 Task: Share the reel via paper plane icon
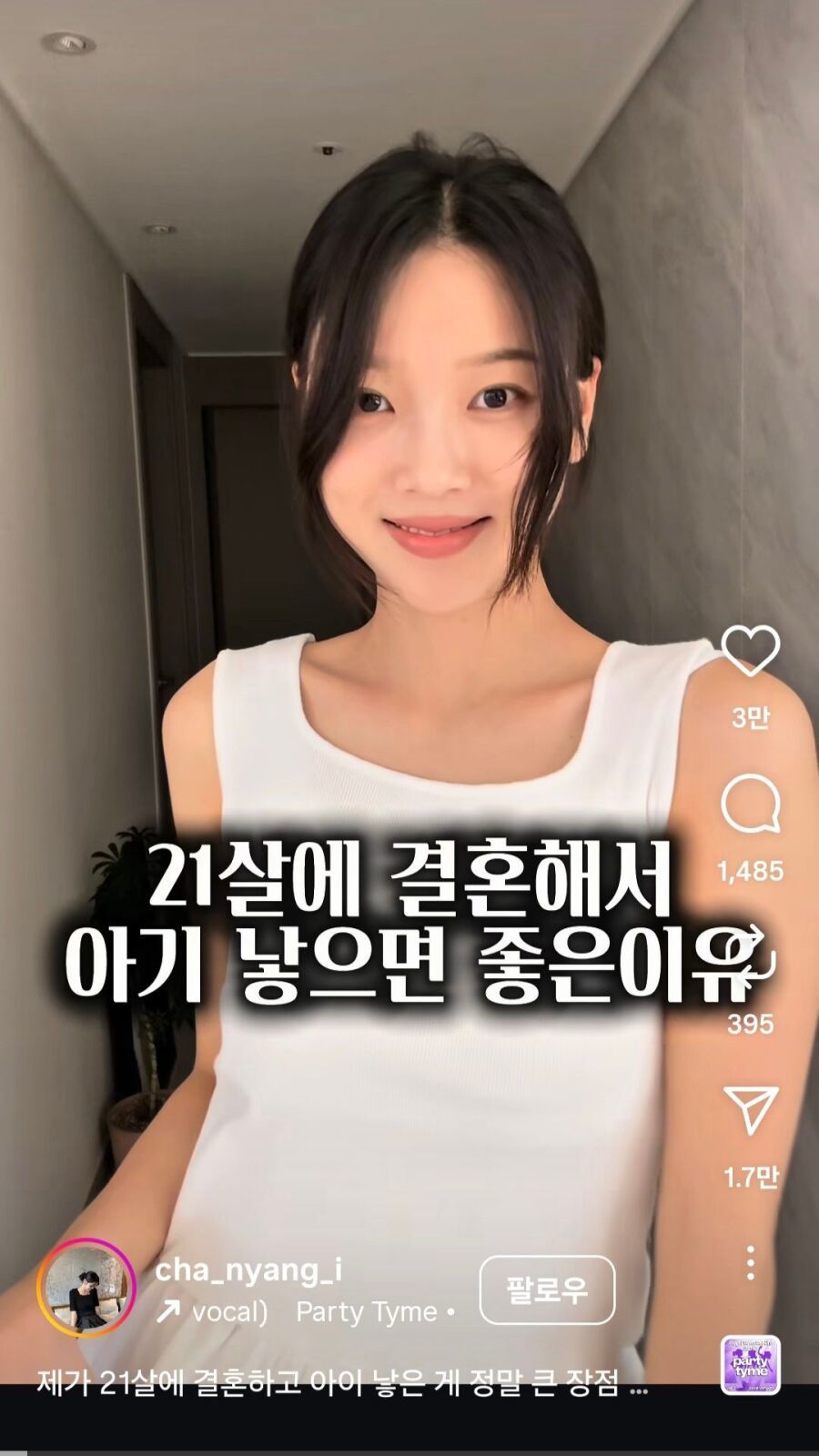point(750,1110)
